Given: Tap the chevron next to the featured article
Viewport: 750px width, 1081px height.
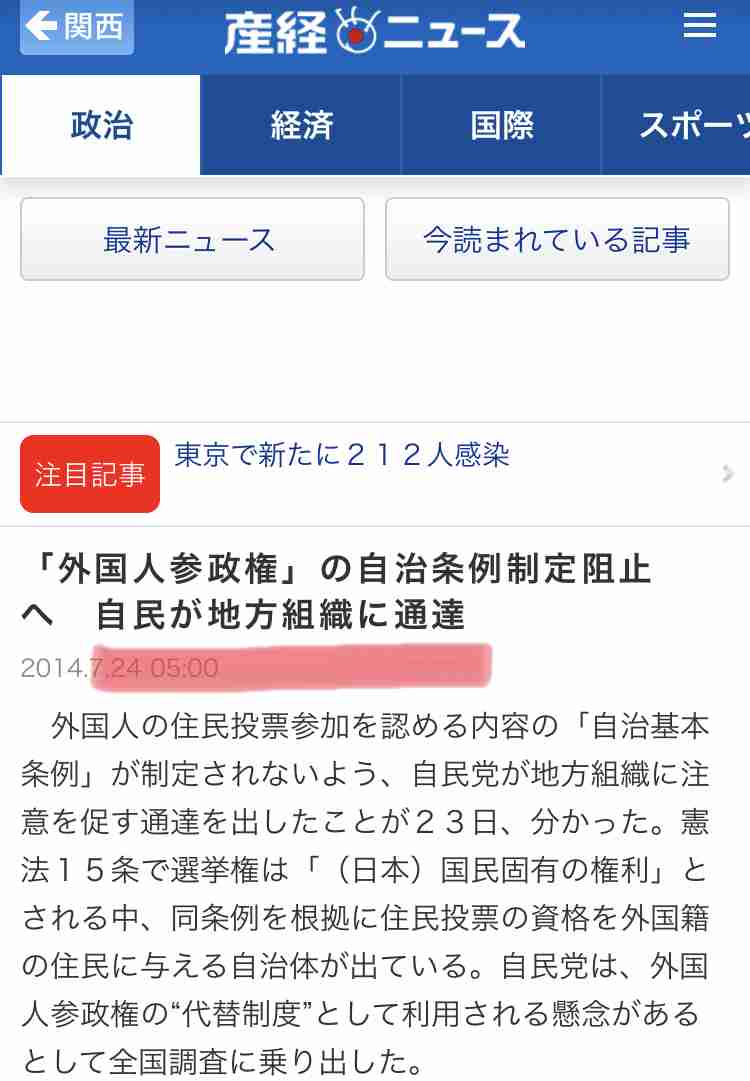Looking at the screenshot, I should pyautogui.click(x=727, y=473).
